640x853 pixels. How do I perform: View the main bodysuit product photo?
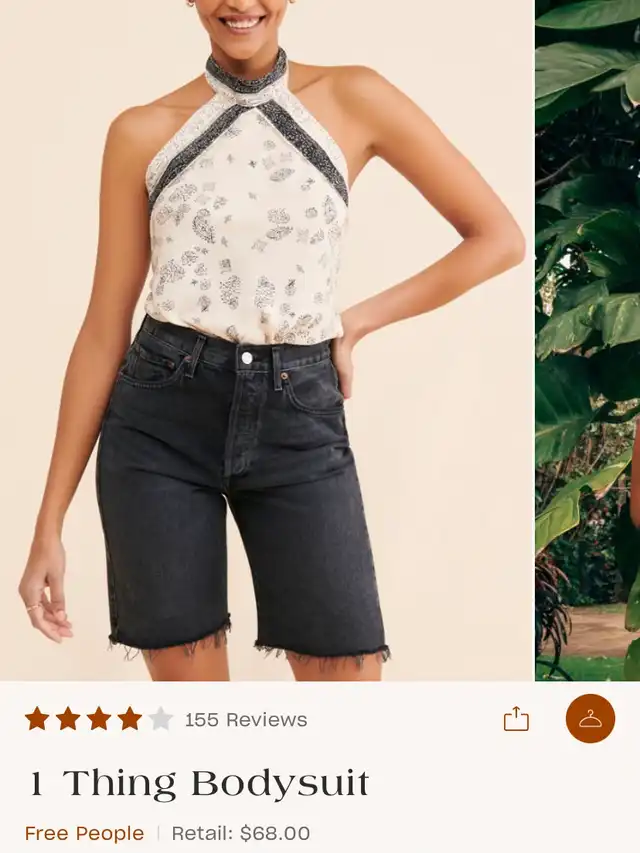266,340
